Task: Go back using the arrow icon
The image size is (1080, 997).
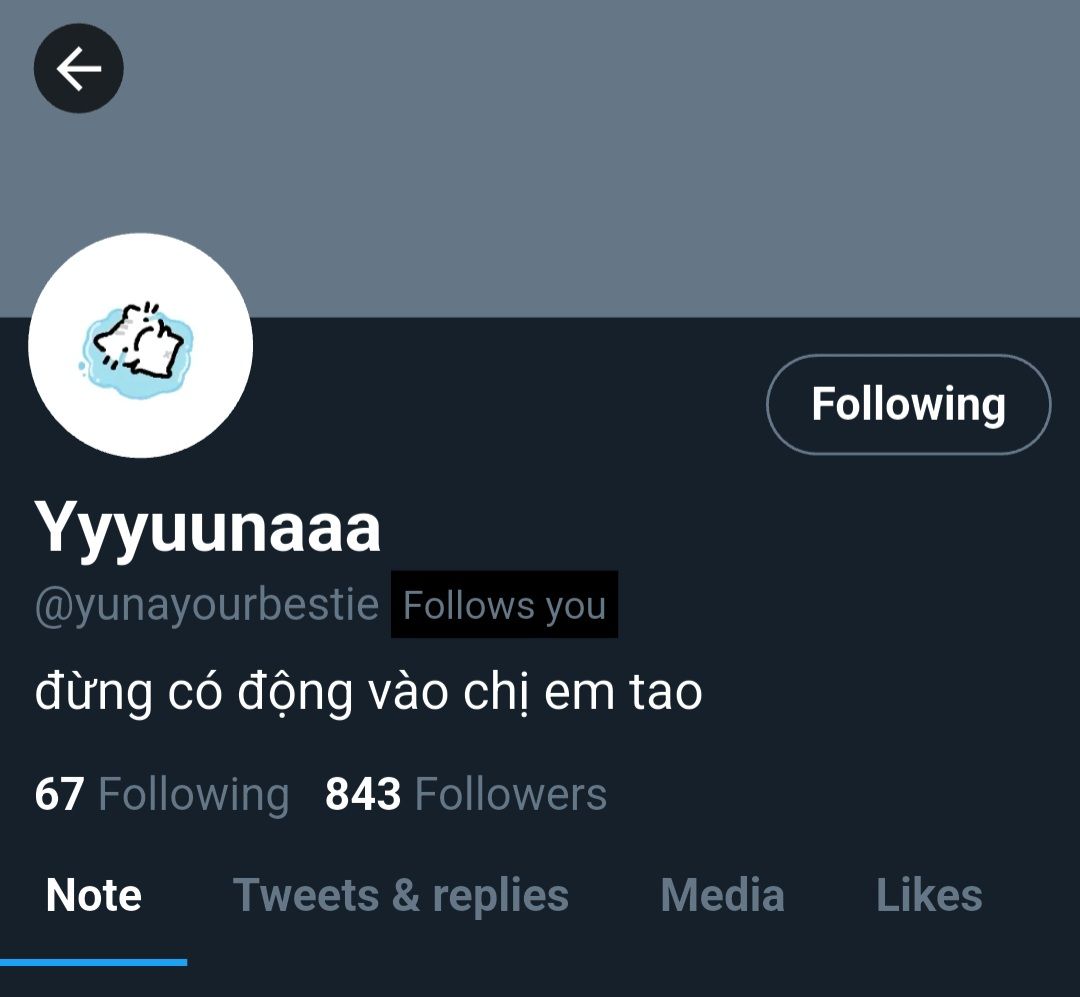Action: [x=78, y=68]
